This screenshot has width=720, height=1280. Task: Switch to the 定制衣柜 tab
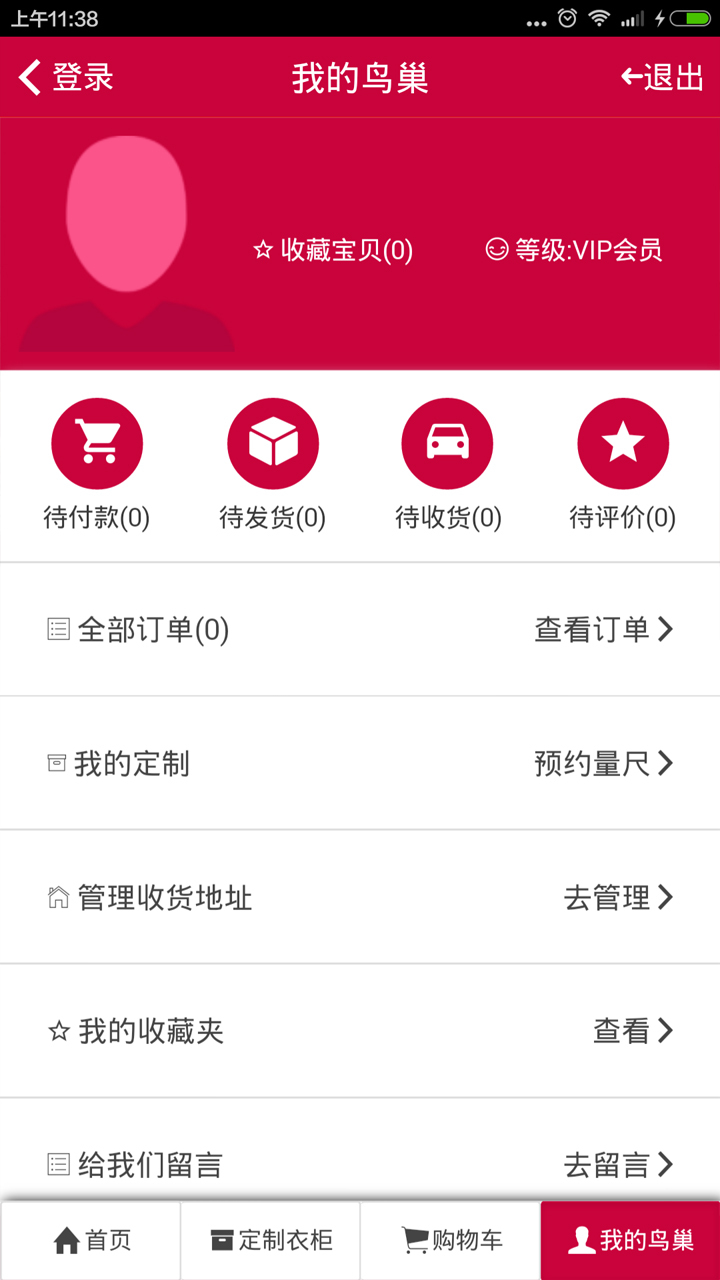270,1241
